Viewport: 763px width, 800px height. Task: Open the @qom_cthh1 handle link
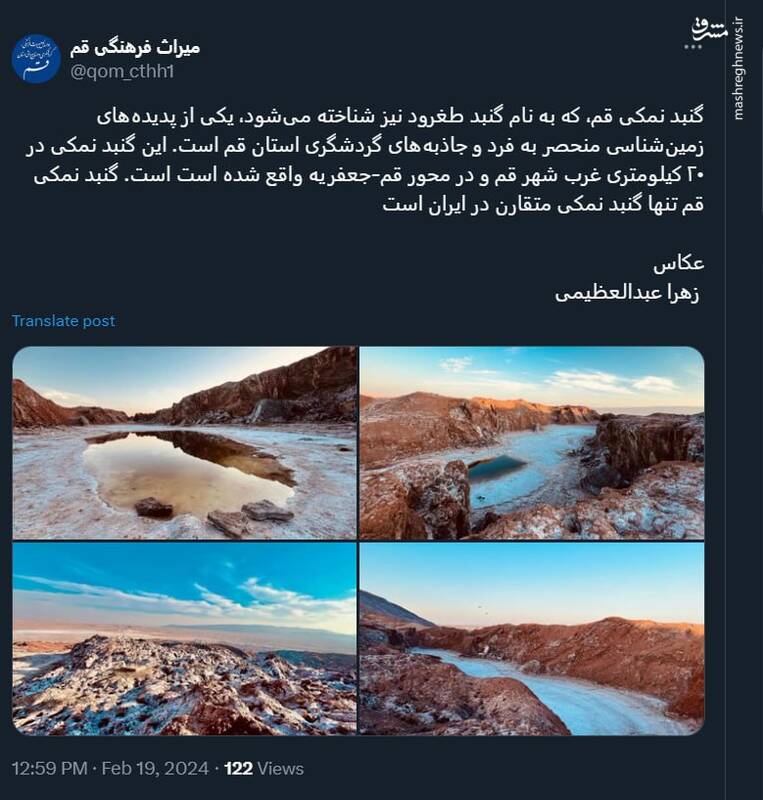[x=122, y=70]
